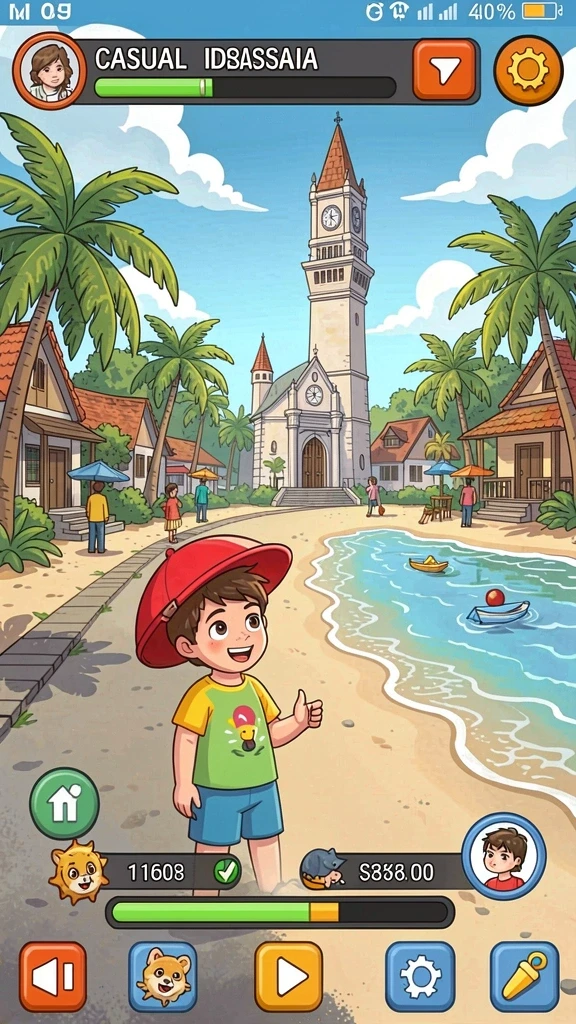
Task: Open the boy character portrait circle
Action: 504,855
